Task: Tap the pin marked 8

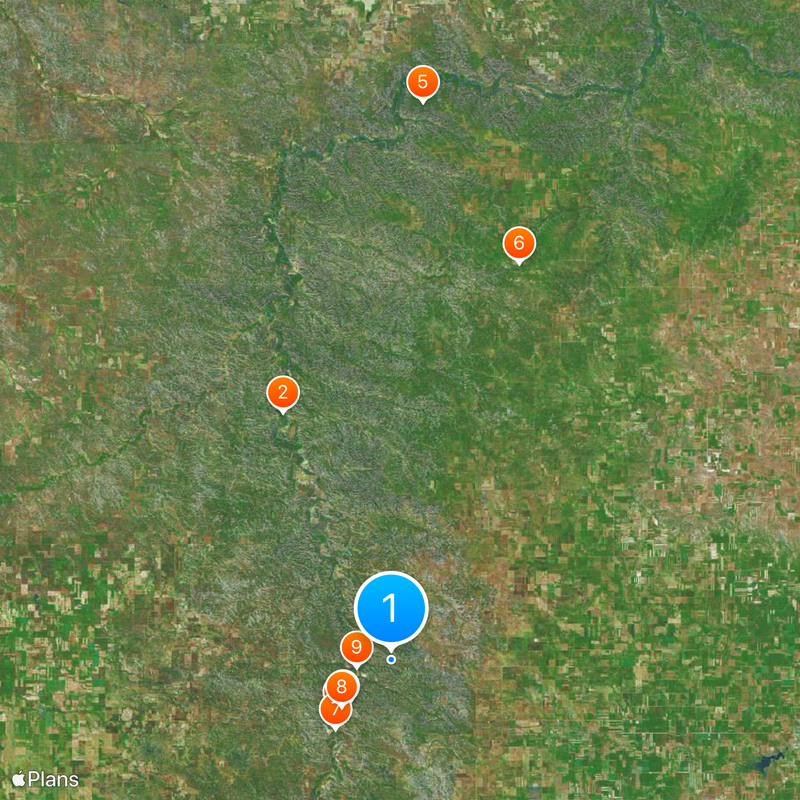Action: 343,686
